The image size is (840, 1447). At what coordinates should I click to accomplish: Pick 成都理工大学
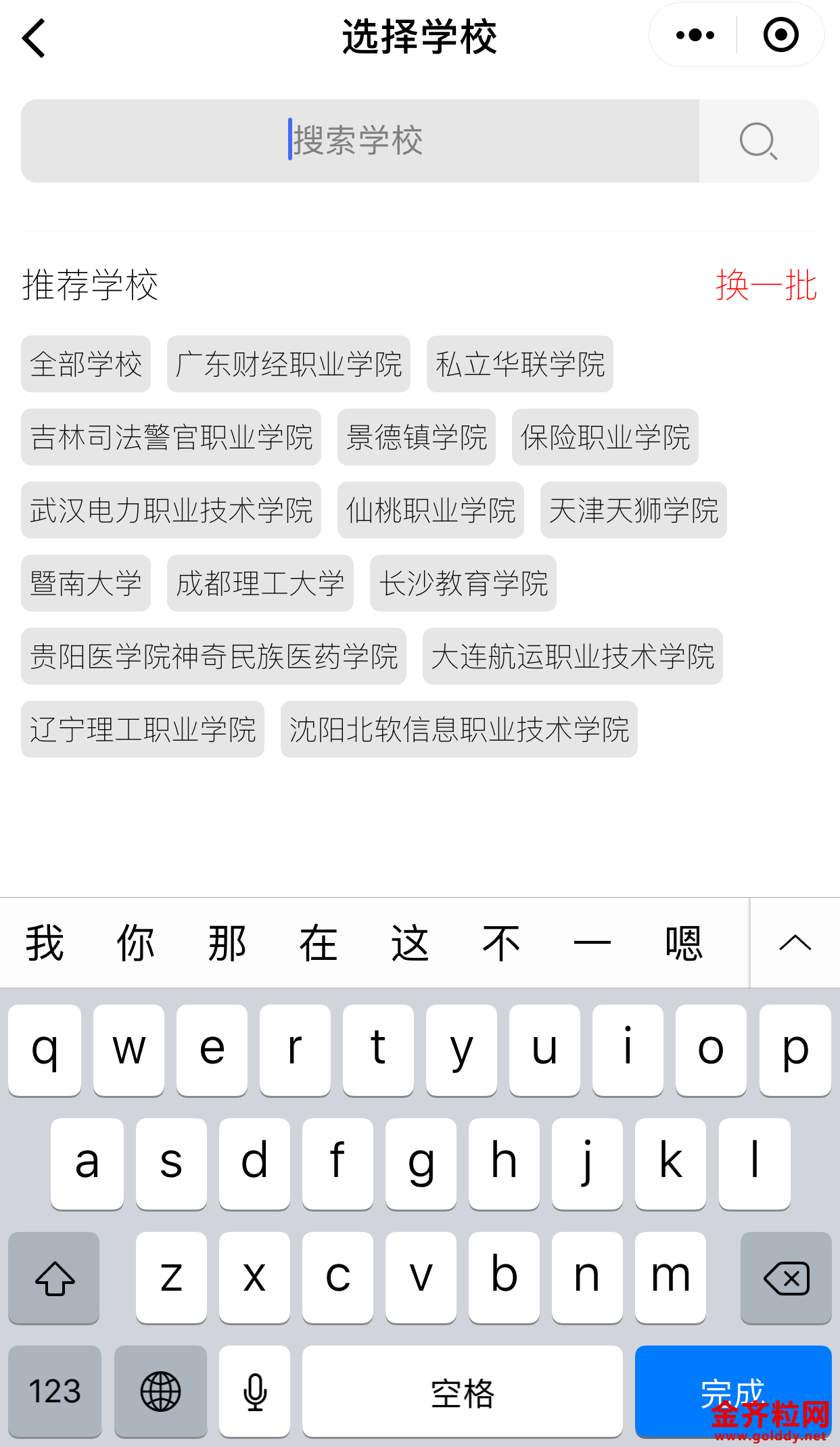click(260, 583)
